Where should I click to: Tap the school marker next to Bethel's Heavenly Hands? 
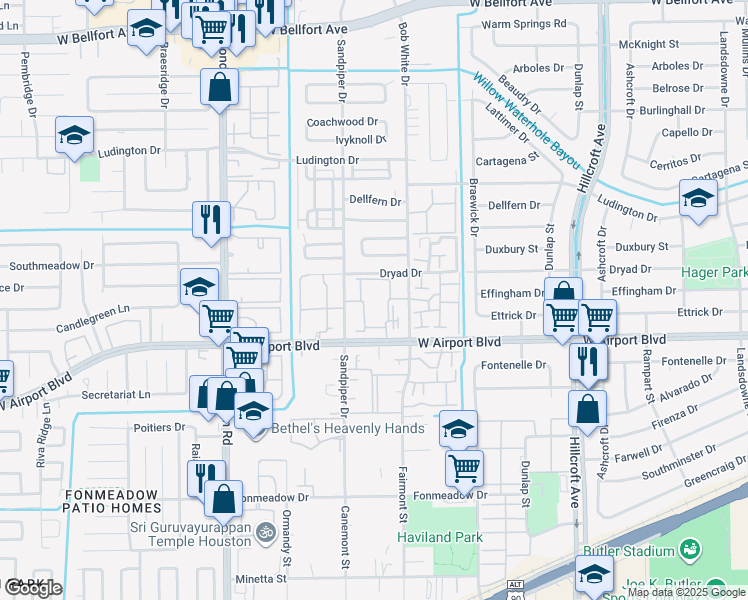tap(253, 415)
